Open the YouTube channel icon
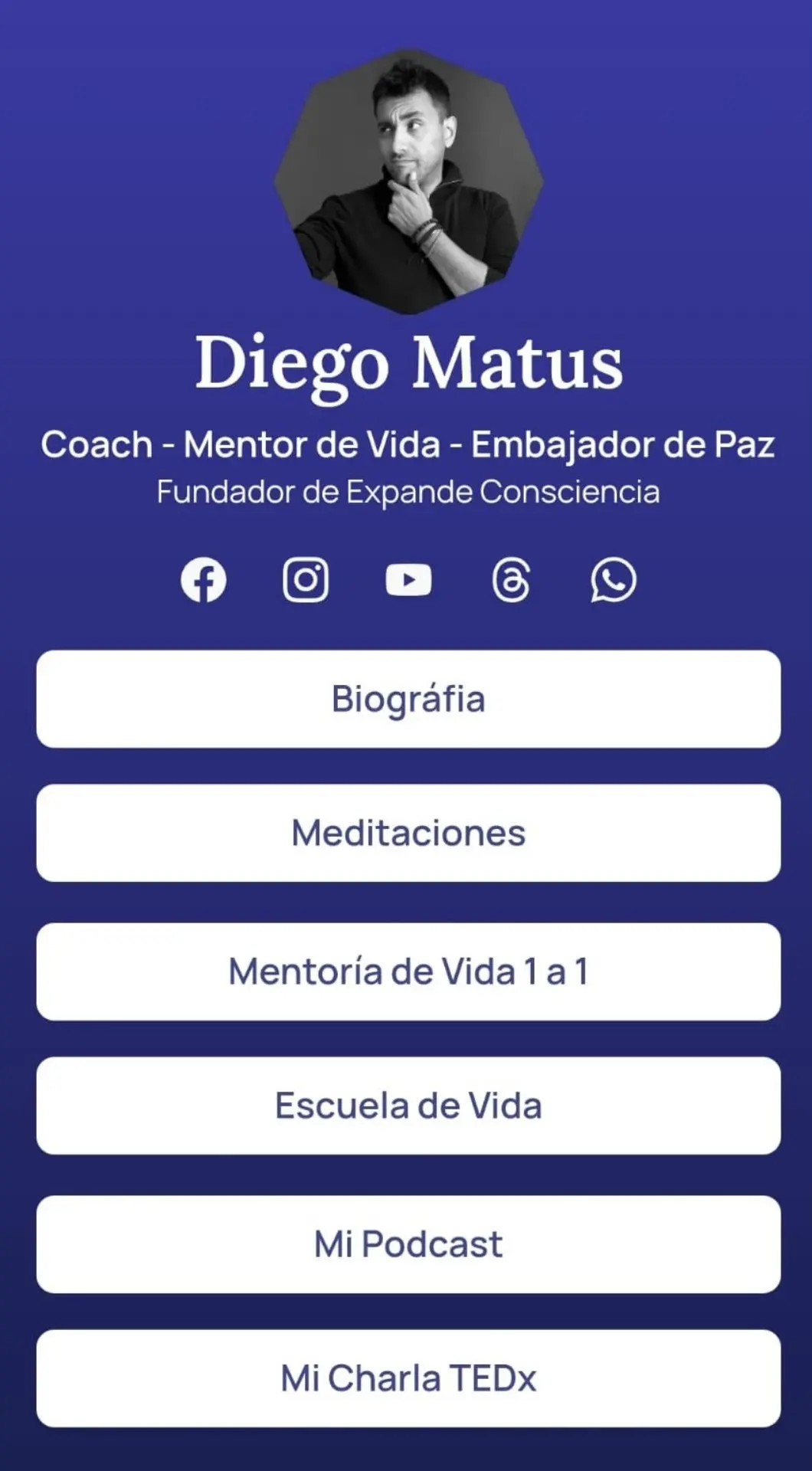The image size is (812, 1471). click(408, 580)
